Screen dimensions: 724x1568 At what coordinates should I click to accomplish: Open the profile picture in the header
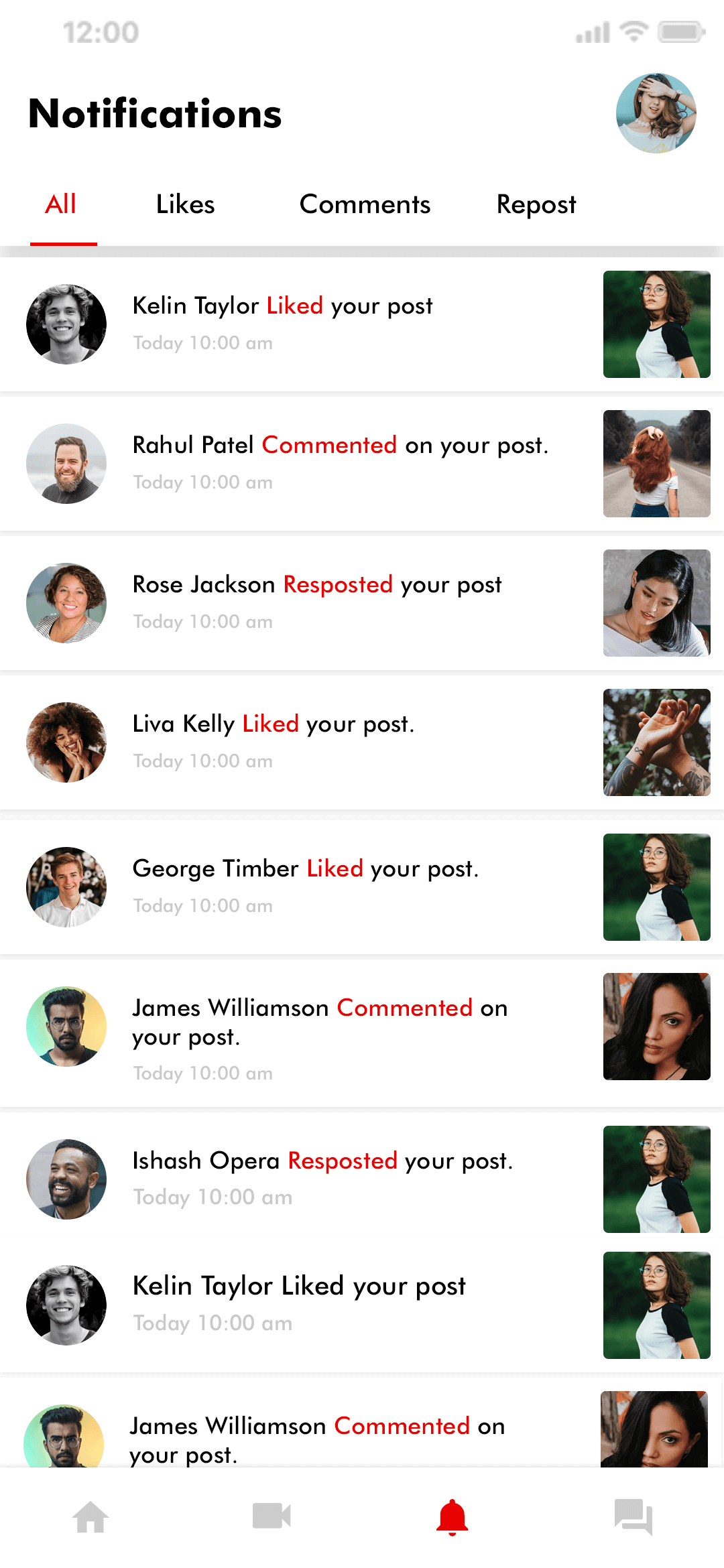tap(656, 113)
